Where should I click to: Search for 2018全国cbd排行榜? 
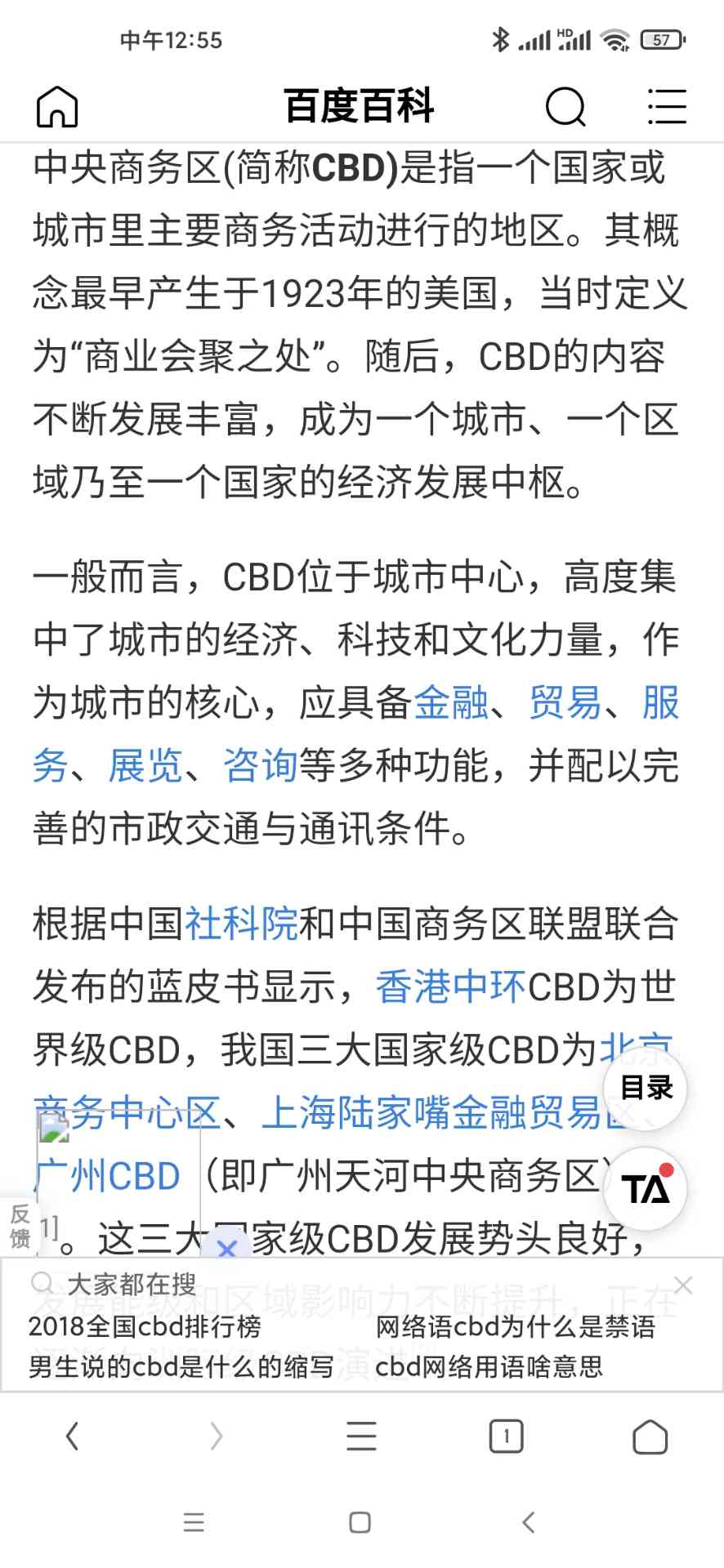click(145, 1327)
